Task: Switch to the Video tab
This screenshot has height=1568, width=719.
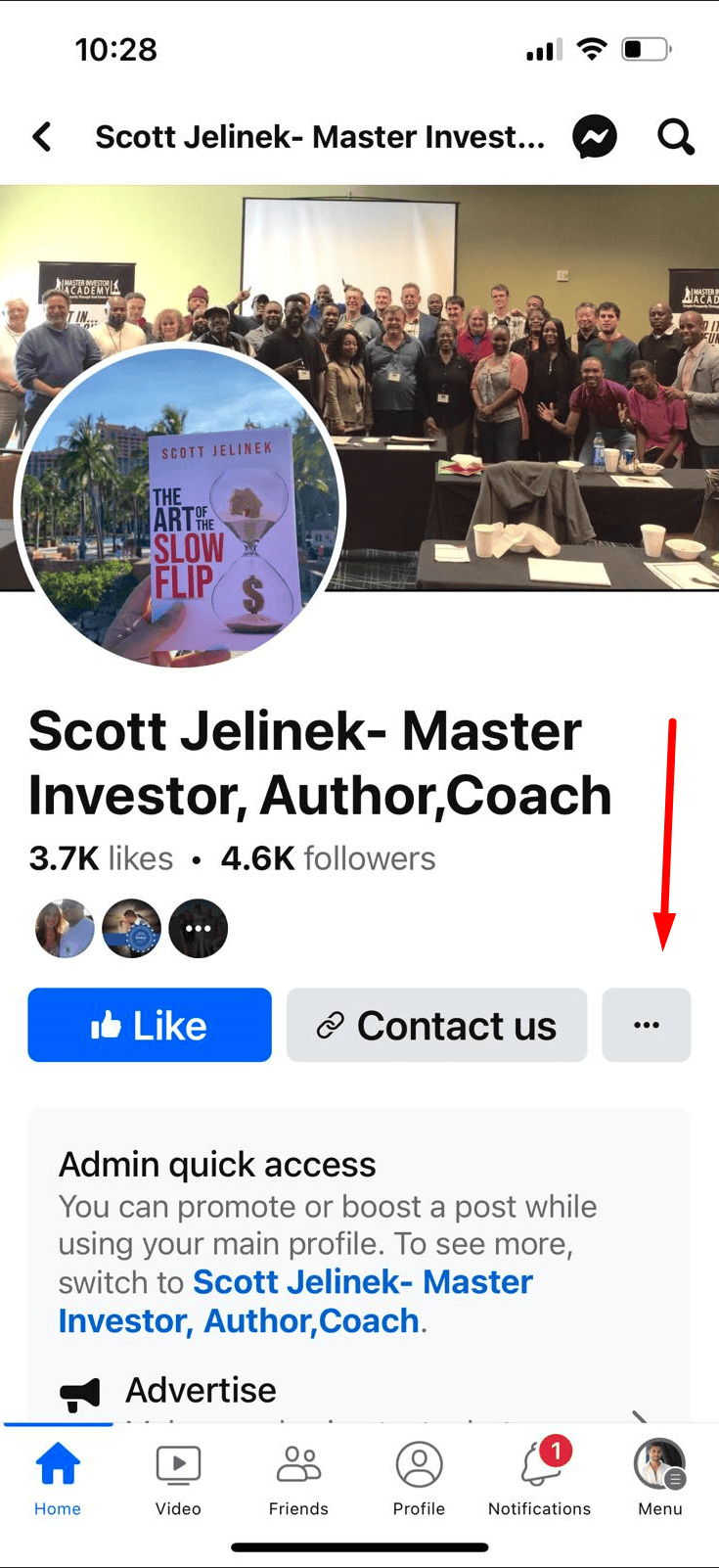Action: [x=178, y=1478]
